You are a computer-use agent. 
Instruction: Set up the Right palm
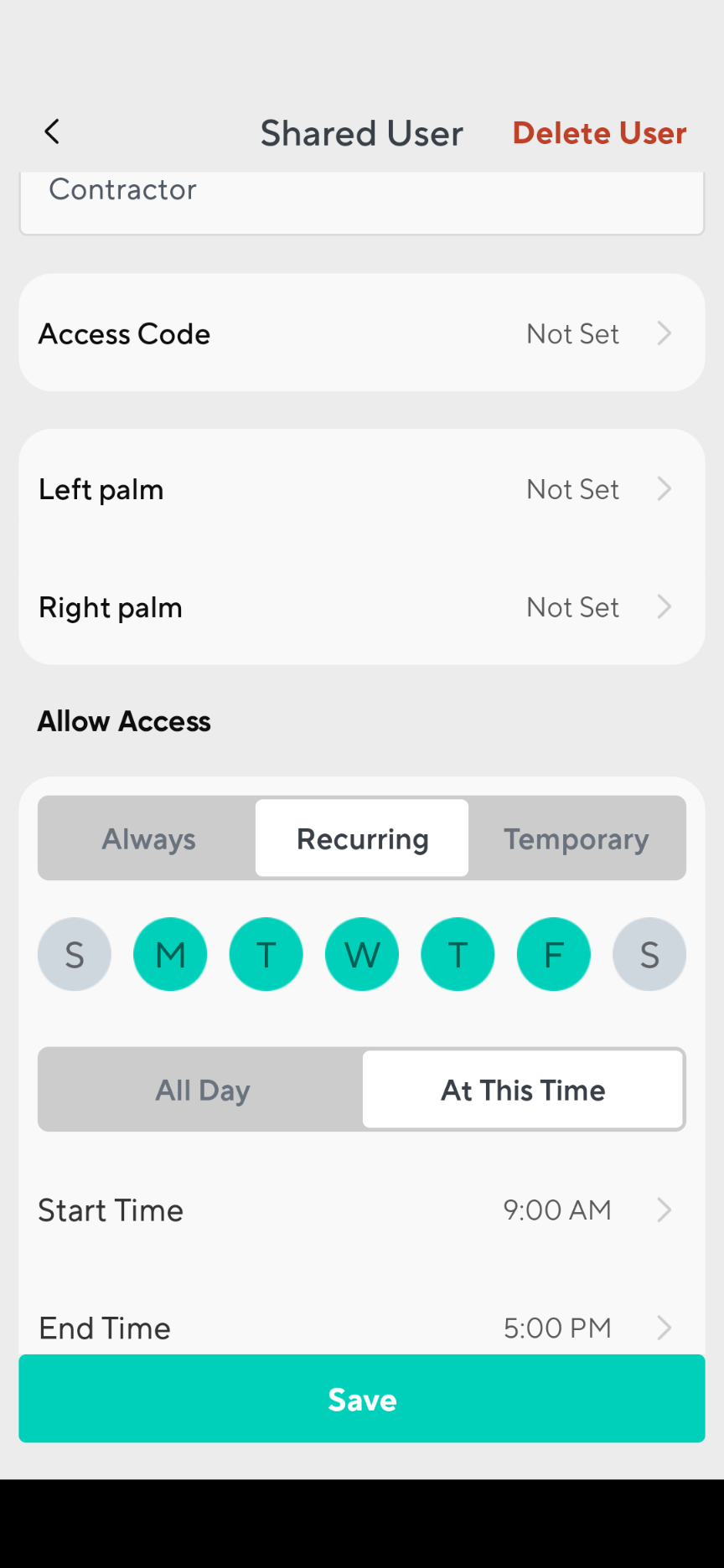click(x=361, y=607)
